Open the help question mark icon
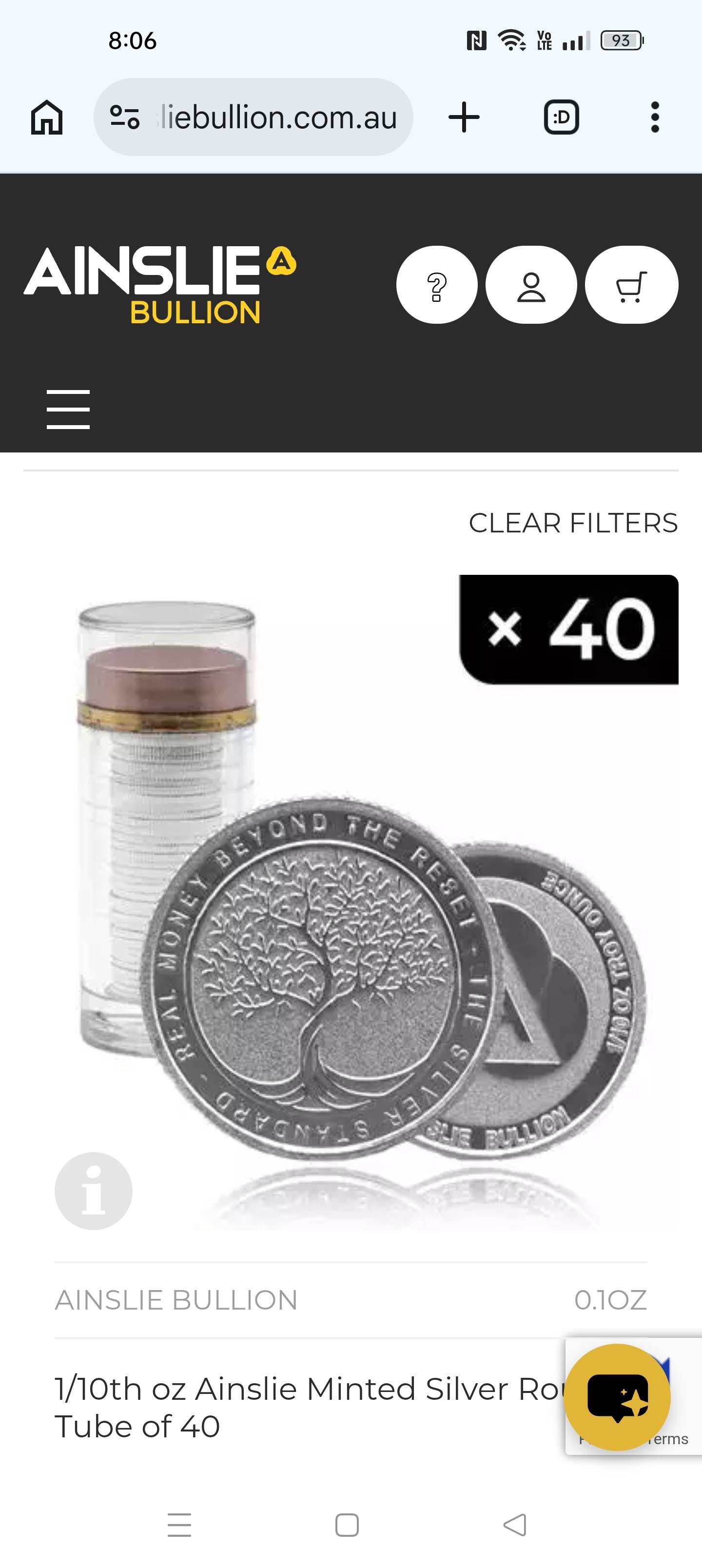The height and width of the screenshot is (1568, 702). click(436, 285)
